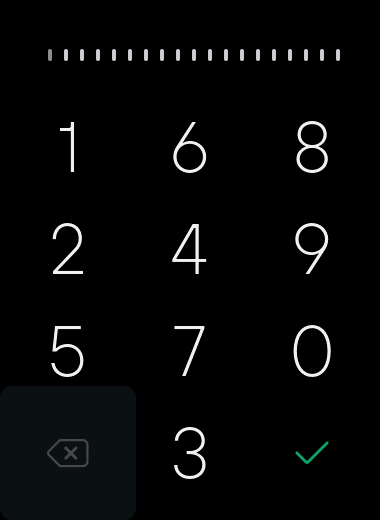
Task: Tap the number 9 key
Action: pos(312,249)
